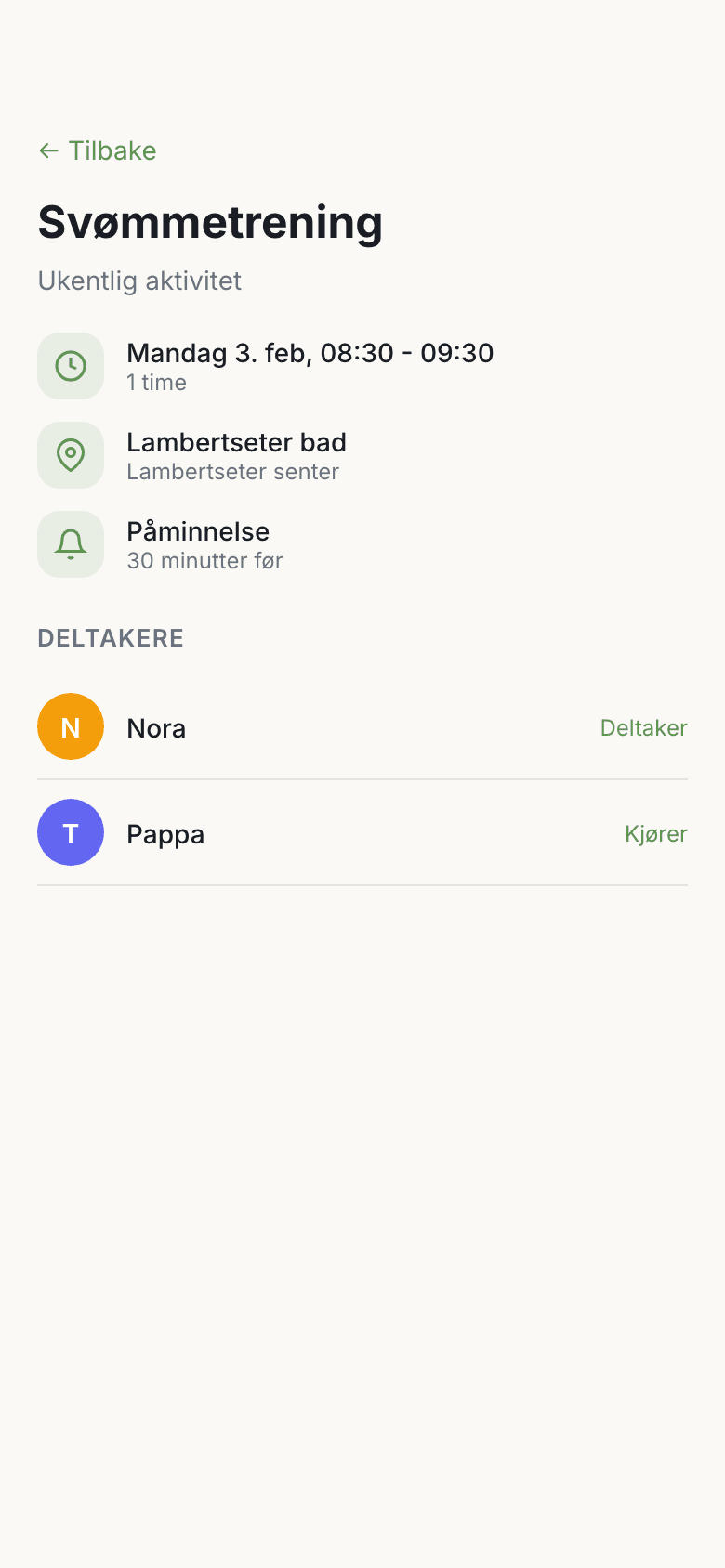
Task: Toggle Nora's Deltaker status
Action: click(x=643, y=727)
